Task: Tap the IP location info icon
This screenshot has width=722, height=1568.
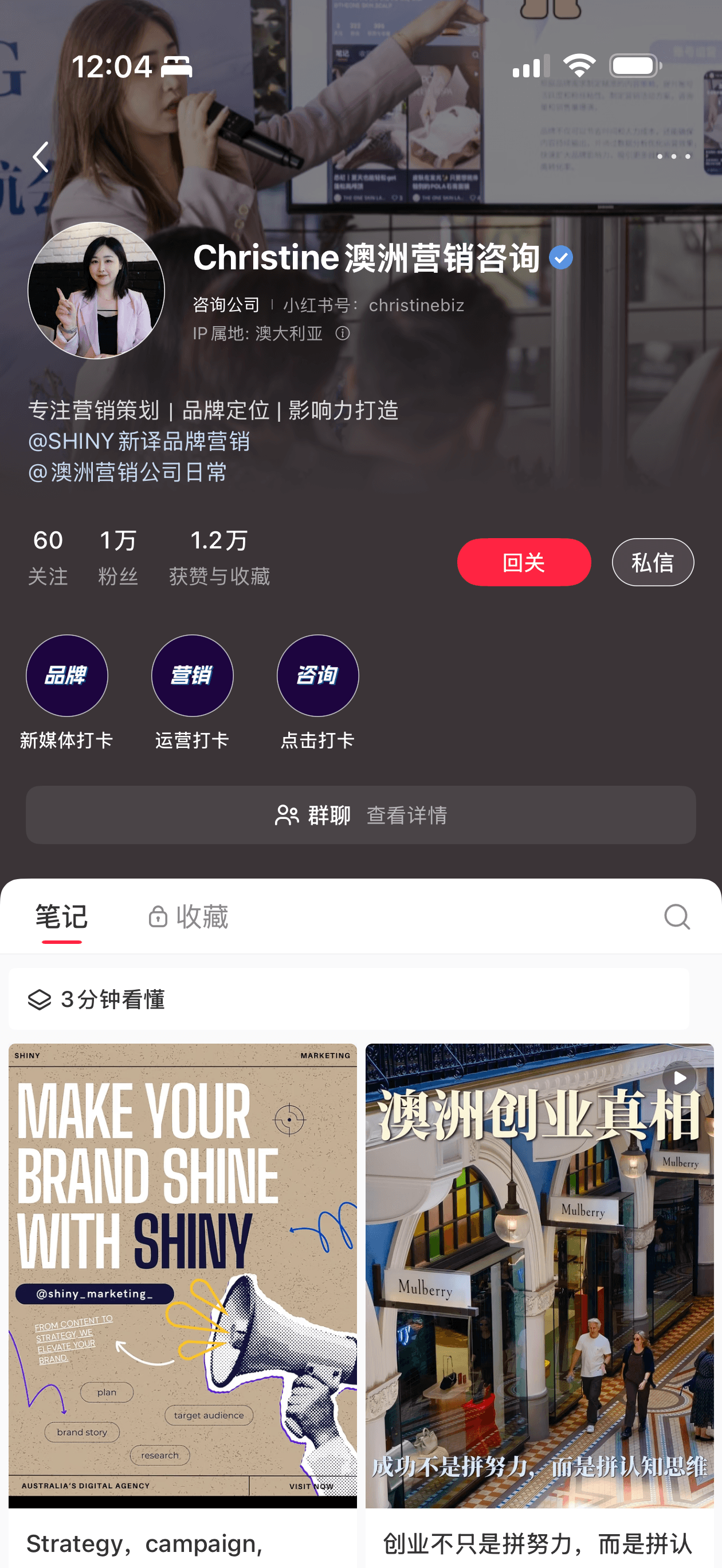Action: tap(343, 334)
